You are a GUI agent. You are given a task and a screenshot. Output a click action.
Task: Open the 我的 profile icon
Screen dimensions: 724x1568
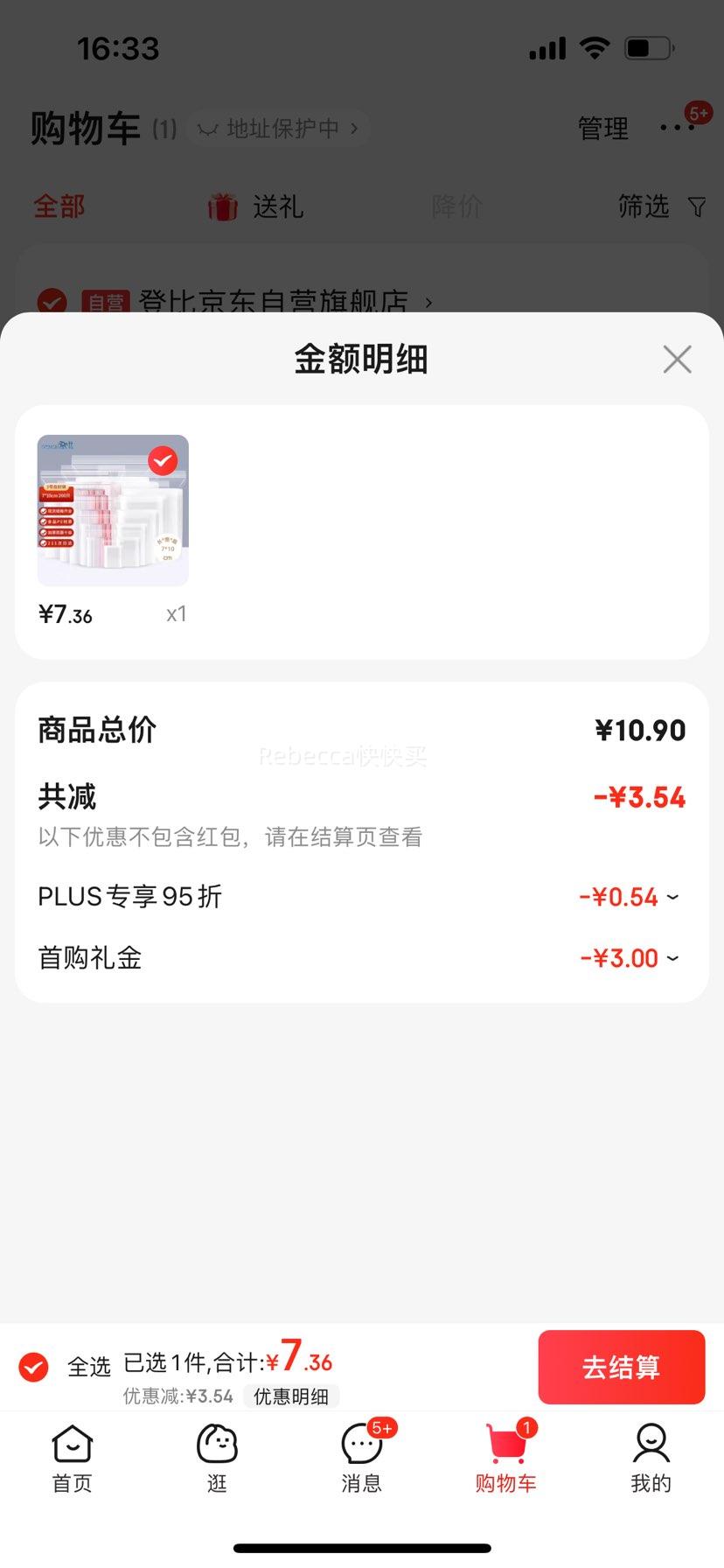pos(651,1448)
